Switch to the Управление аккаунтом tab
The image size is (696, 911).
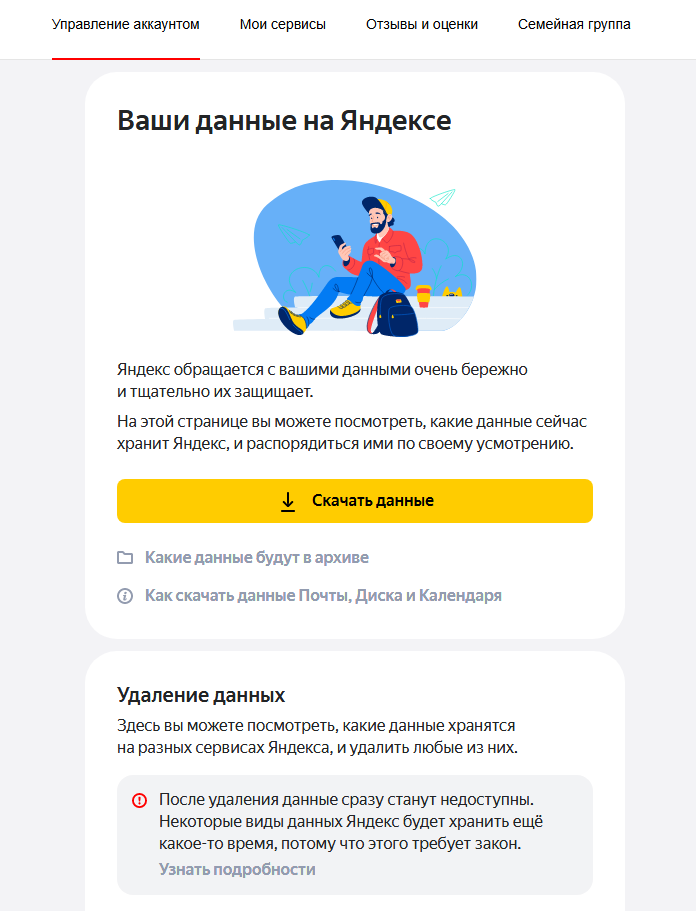click(x=125, y=24)
